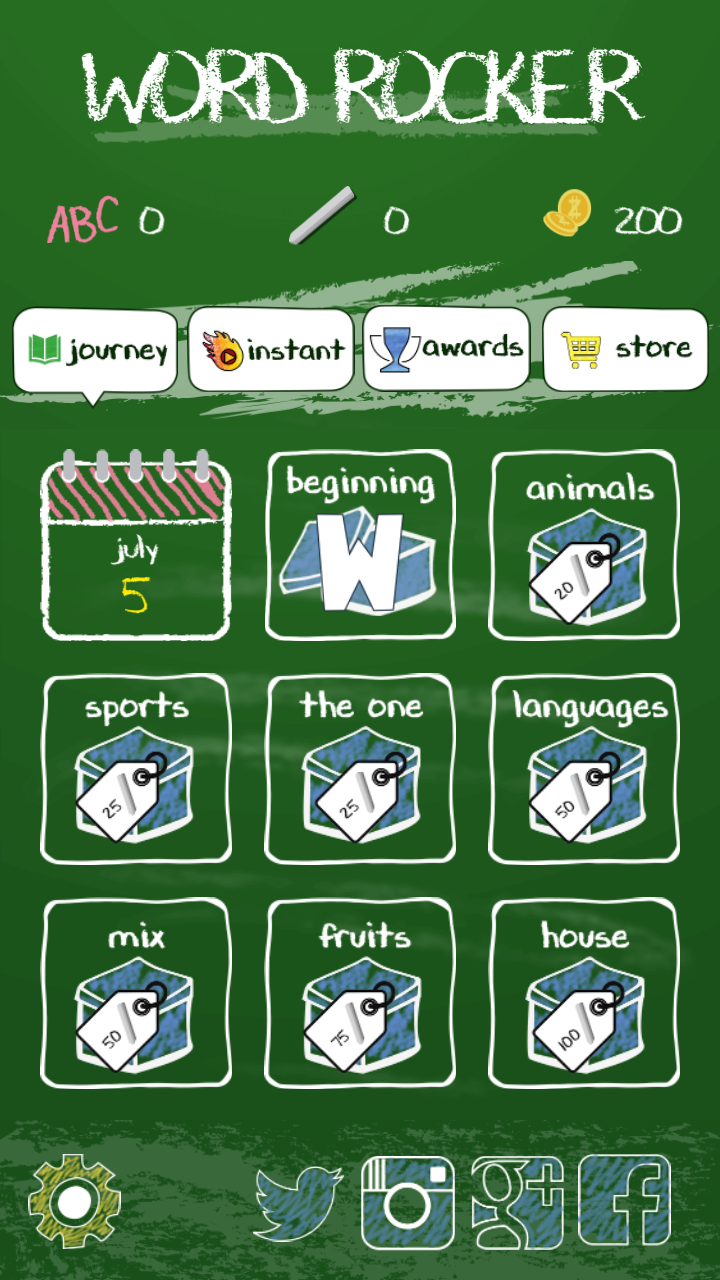Select the animals pack
The height and width of the screenshot is (1280, 720).
tap(584, 545)
